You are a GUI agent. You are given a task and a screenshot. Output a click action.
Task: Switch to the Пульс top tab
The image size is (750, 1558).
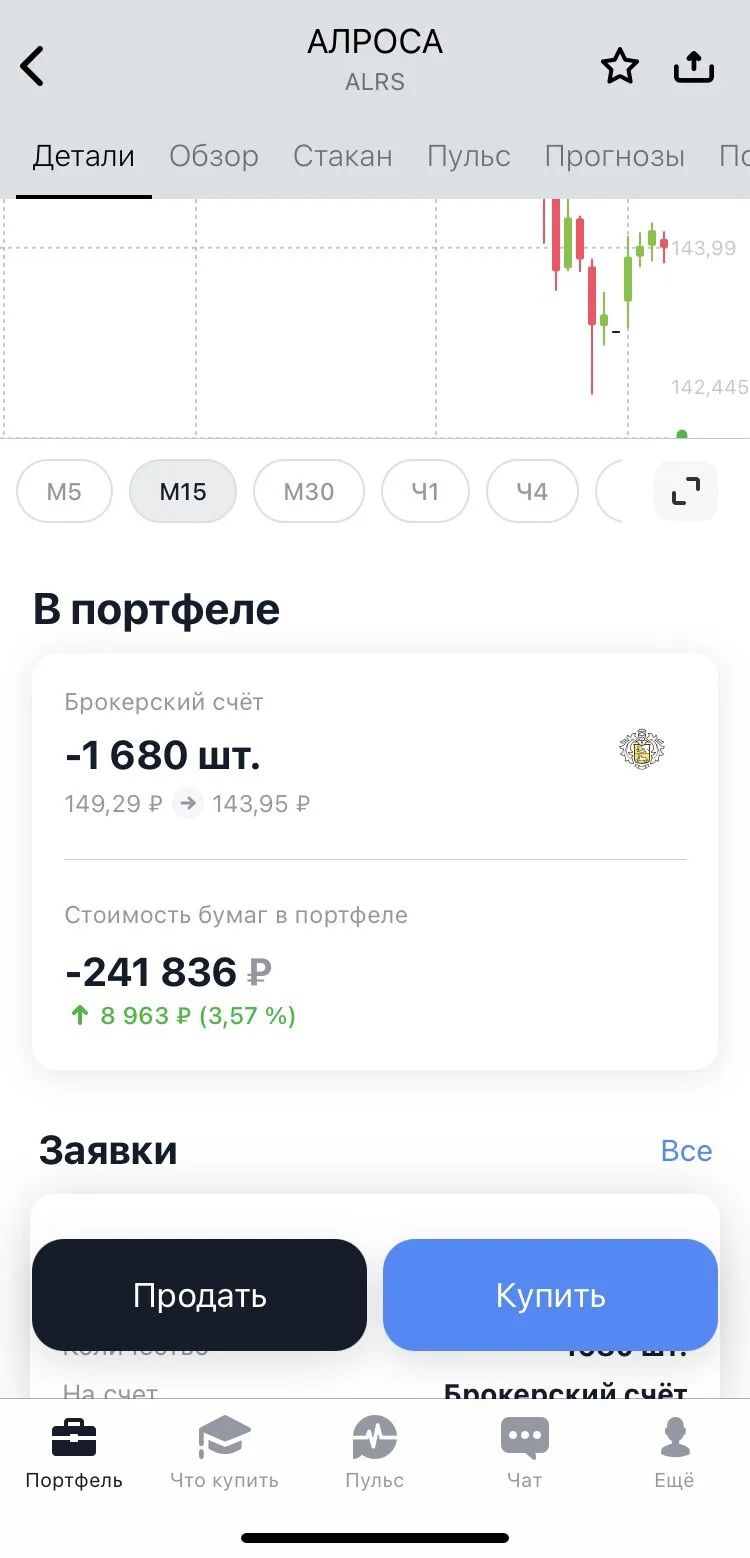click(x=469, y=157)
